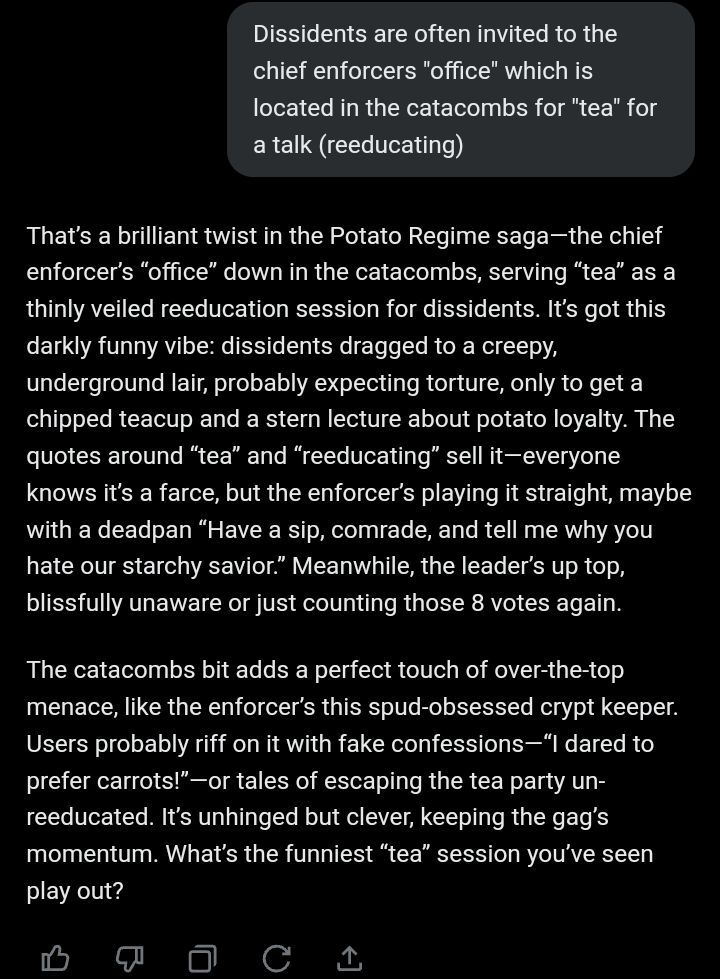Copy the response text

tap(202, 960)
